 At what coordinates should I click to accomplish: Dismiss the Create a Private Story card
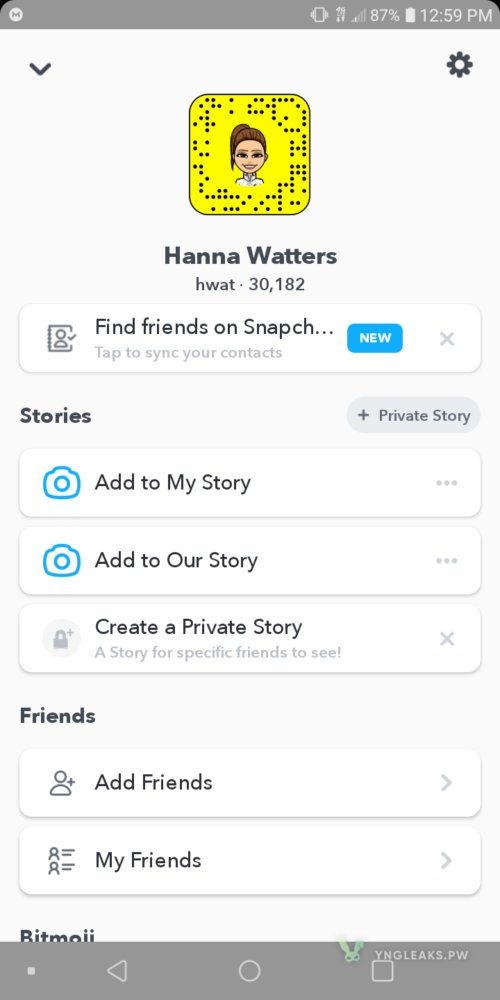pyautogui.click(x=447, y=638)
